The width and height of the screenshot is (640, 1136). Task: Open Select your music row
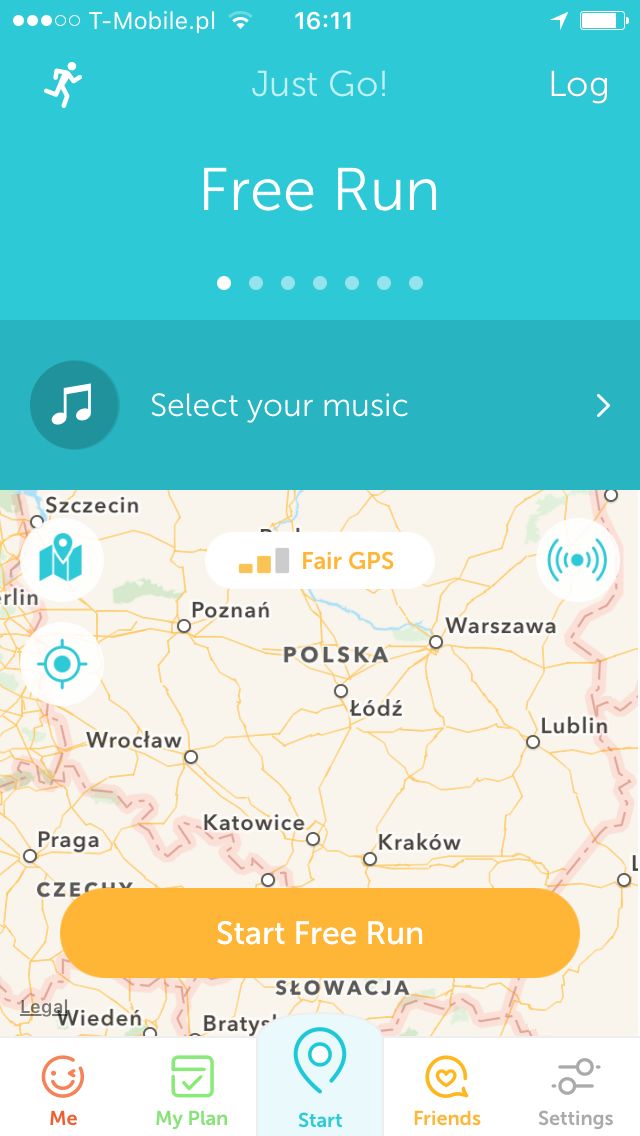pos(320,405)
